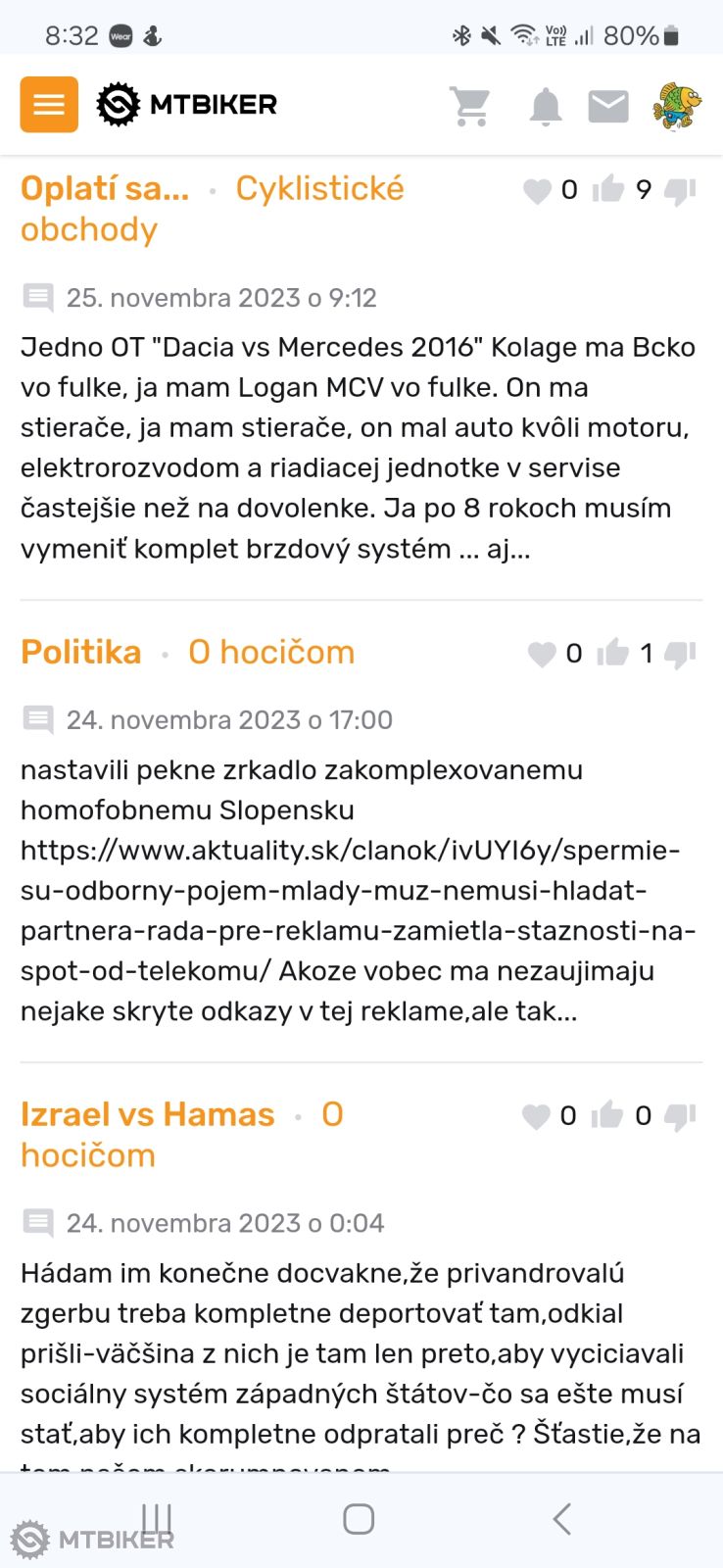
Task: Open the Izrael vs Hamas thread
Action: [147, 1114]
